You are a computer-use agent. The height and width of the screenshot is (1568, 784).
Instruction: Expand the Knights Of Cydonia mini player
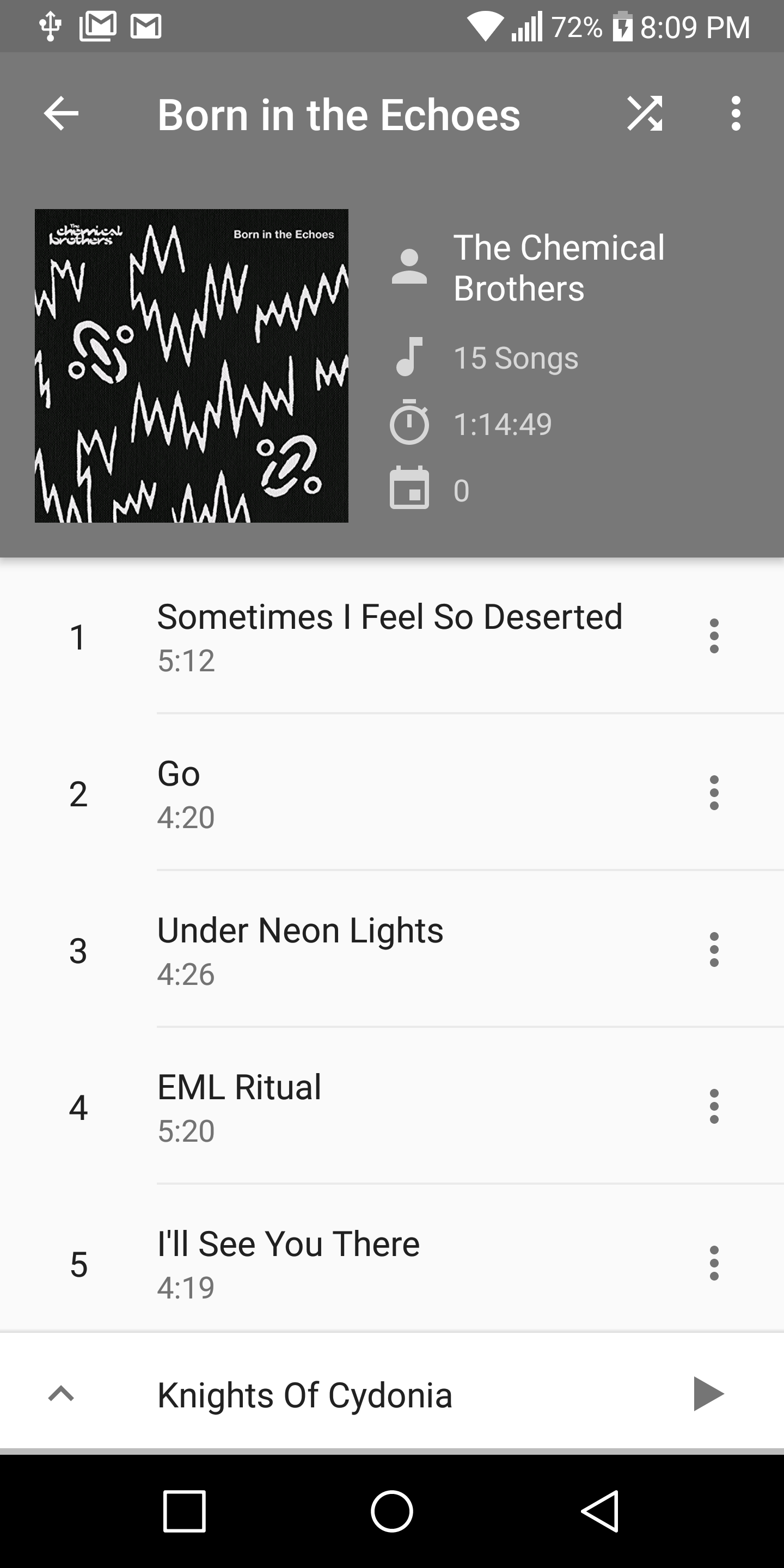(x=61, y=1394)
